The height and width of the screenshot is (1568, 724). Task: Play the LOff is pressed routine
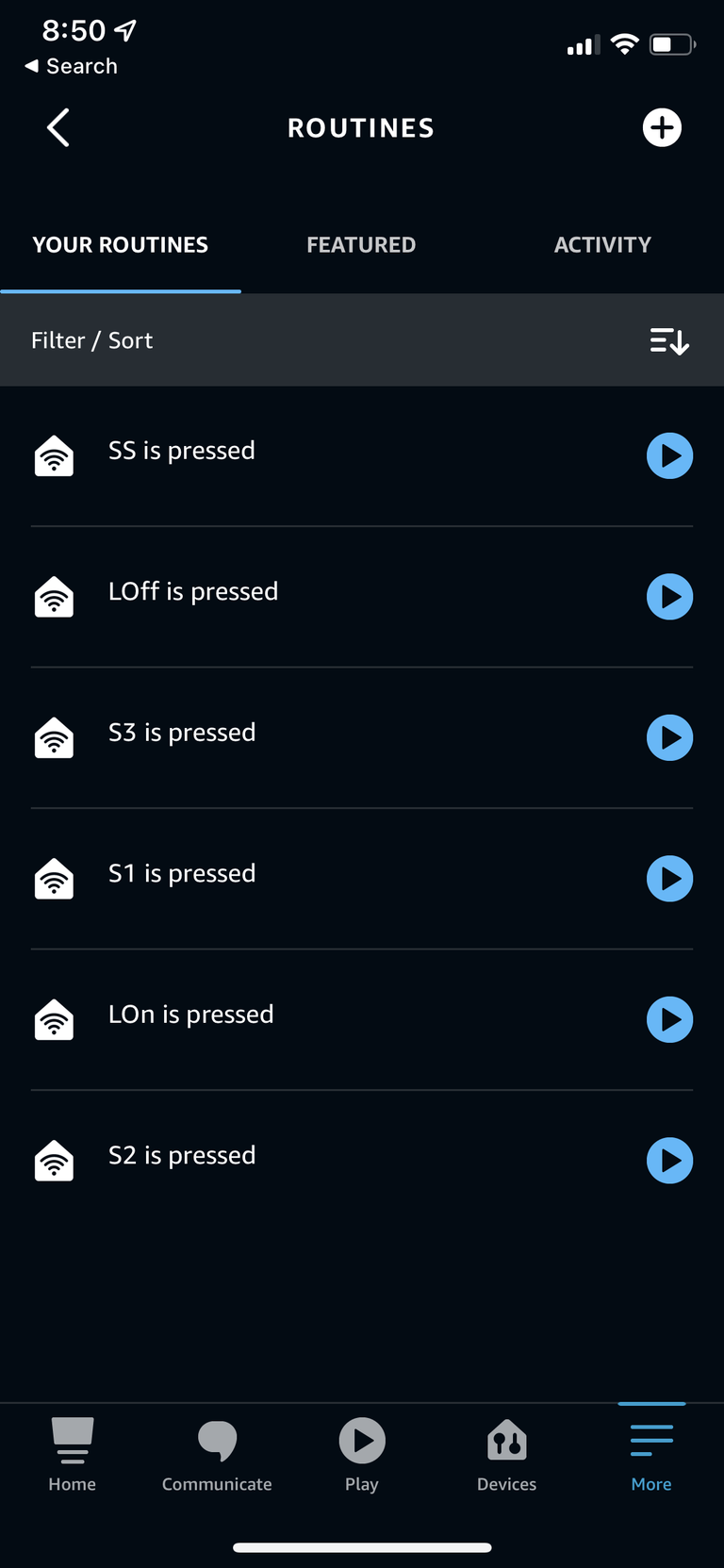(x=669, y=597)
